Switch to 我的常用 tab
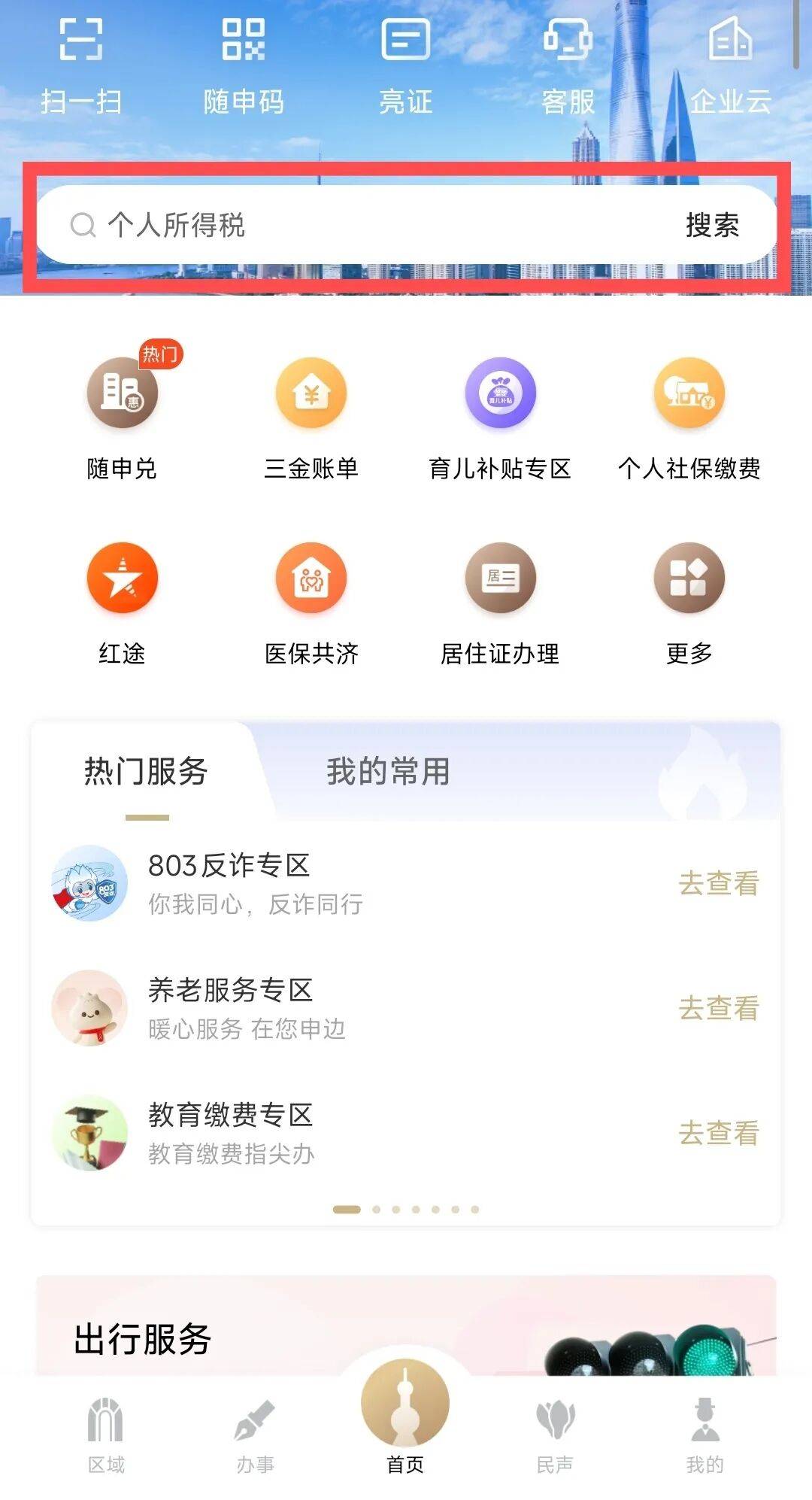Image resolution: width=812 pixels, height=1500 pixels. coord(388,772)
